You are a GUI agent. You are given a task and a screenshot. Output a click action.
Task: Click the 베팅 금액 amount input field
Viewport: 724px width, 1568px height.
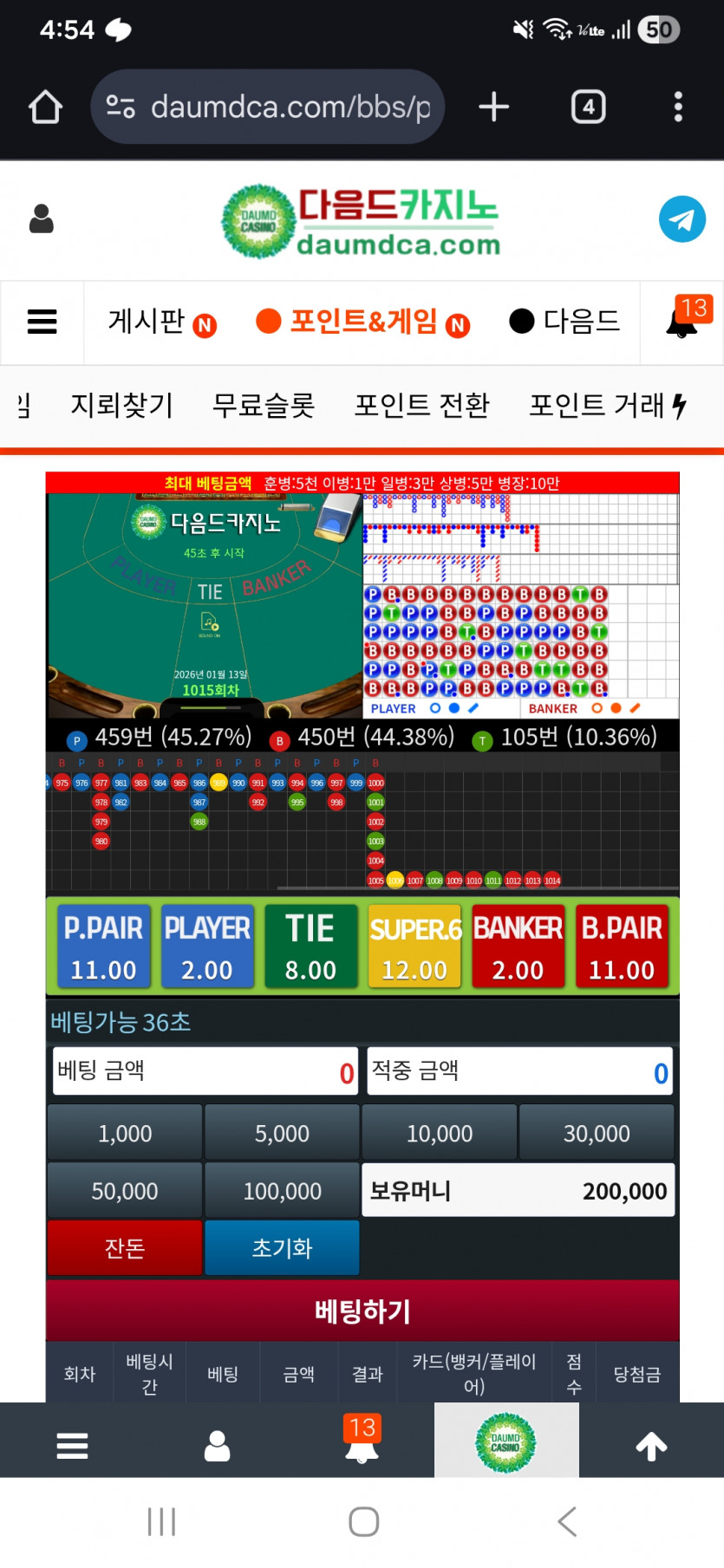pos(205,1072)
